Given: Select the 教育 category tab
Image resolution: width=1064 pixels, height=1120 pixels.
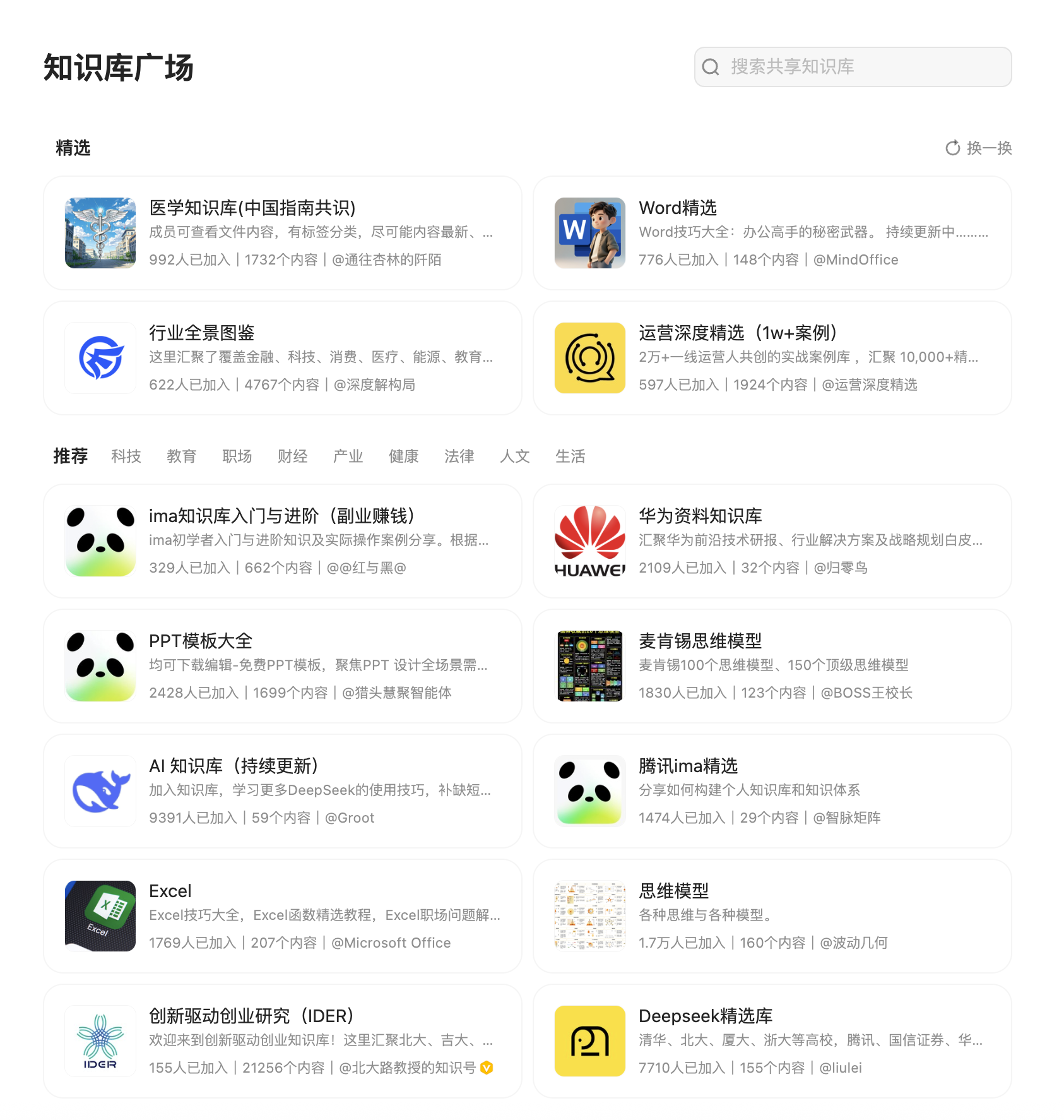Looking at the screenshot, I should (x=182, y=456).
